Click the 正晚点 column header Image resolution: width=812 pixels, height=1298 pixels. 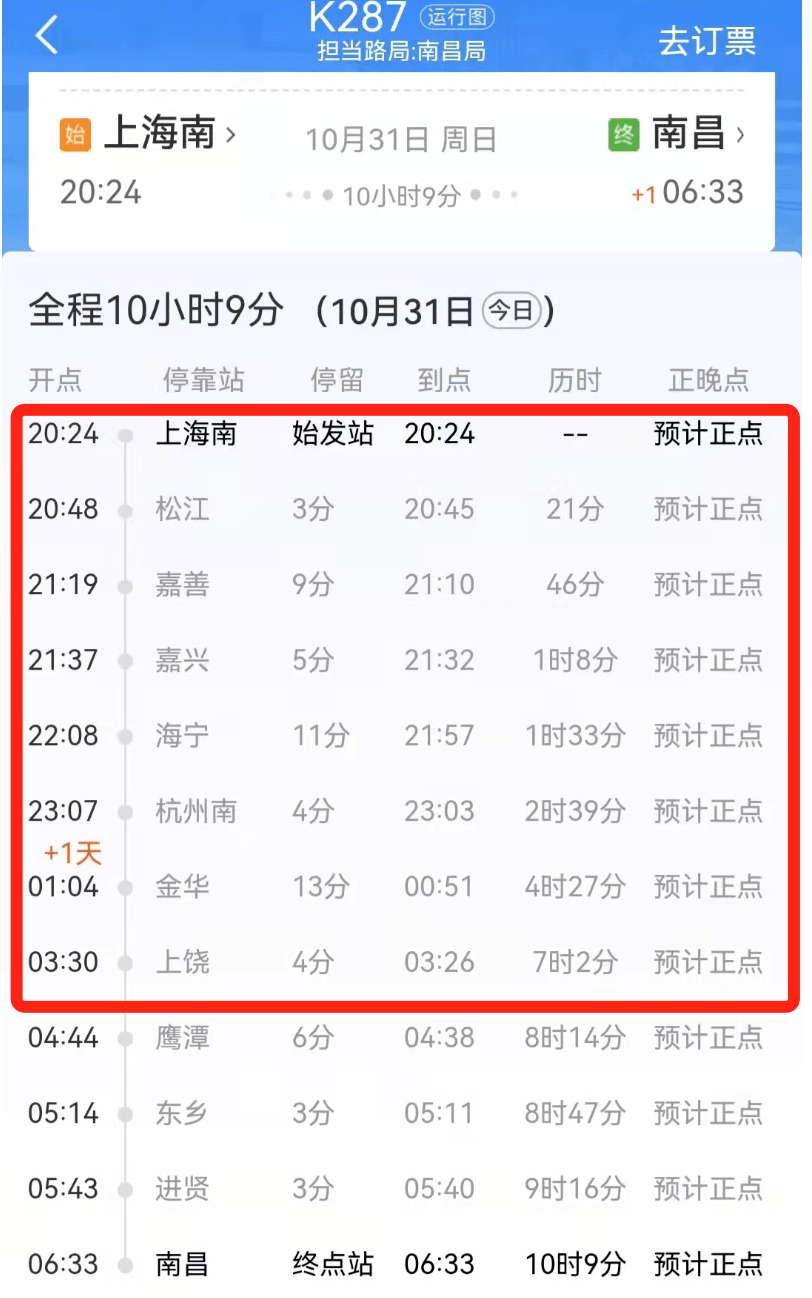click(708, 378)
